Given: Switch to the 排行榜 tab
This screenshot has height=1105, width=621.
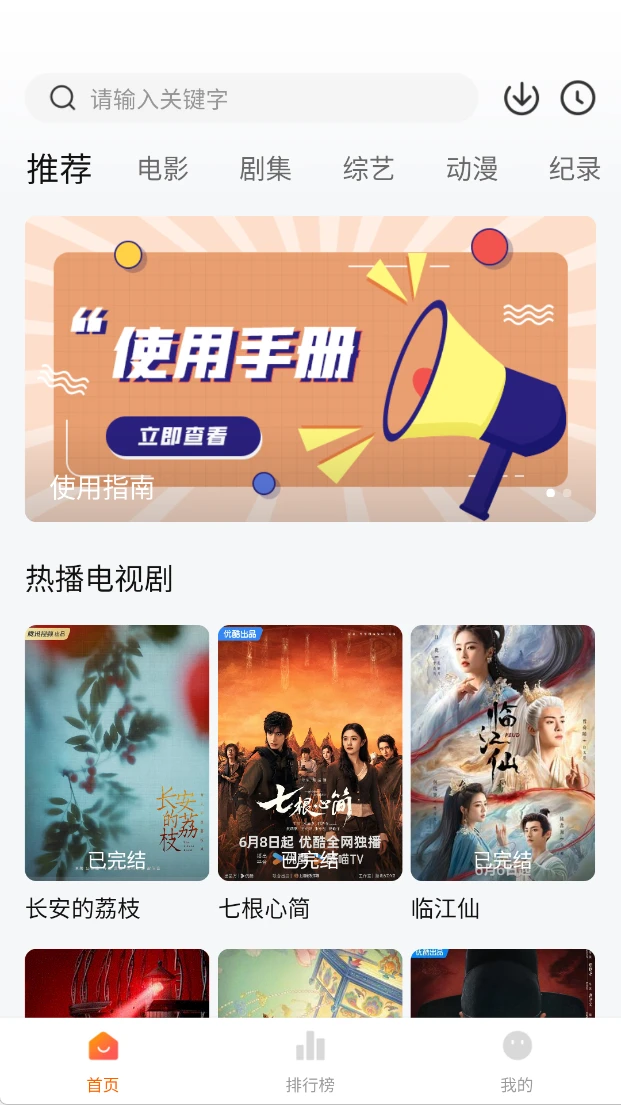Looking at the screenshot, I should [310, 1062].
